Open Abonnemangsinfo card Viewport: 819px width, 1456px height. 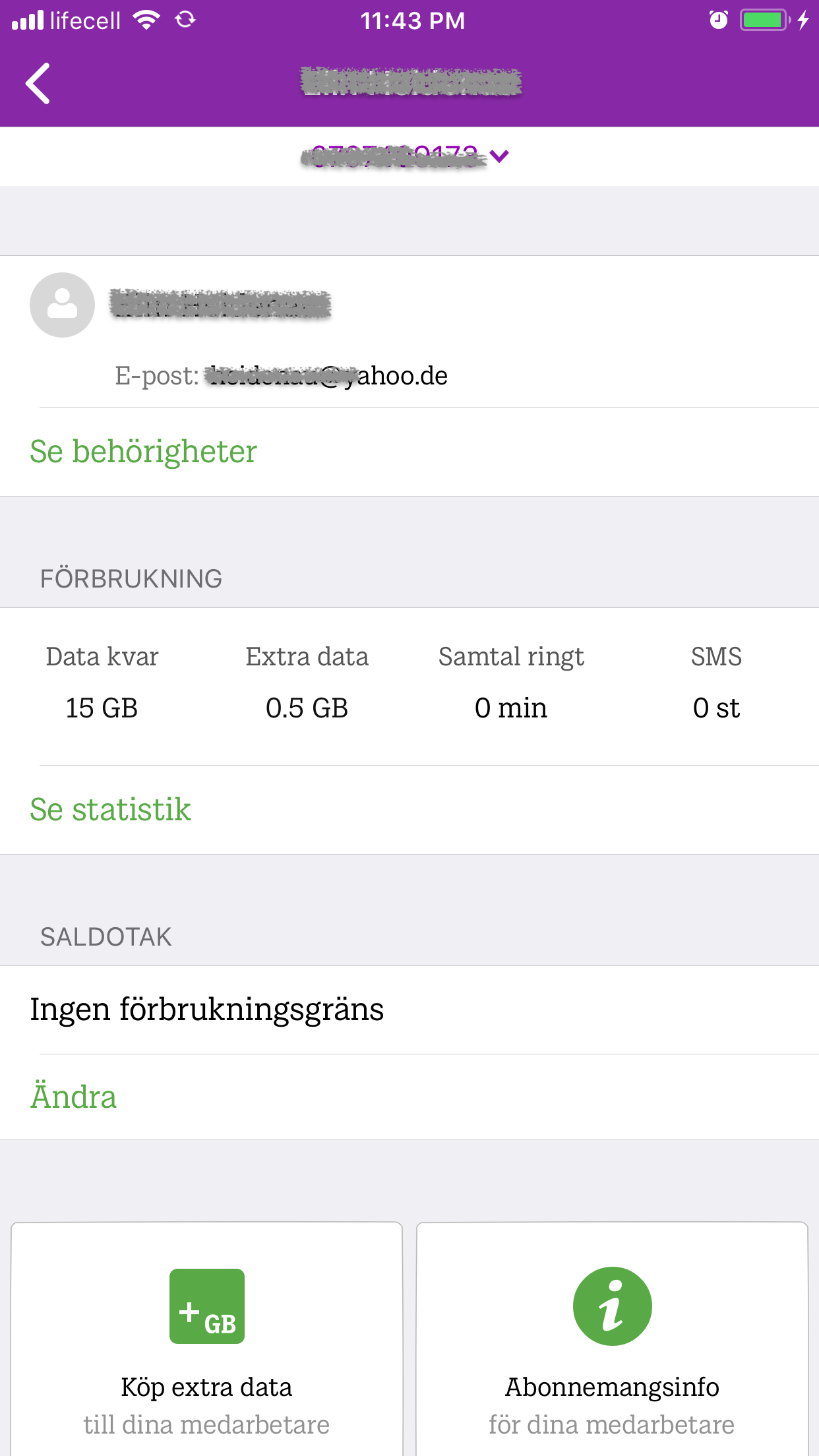point(612,1339)
